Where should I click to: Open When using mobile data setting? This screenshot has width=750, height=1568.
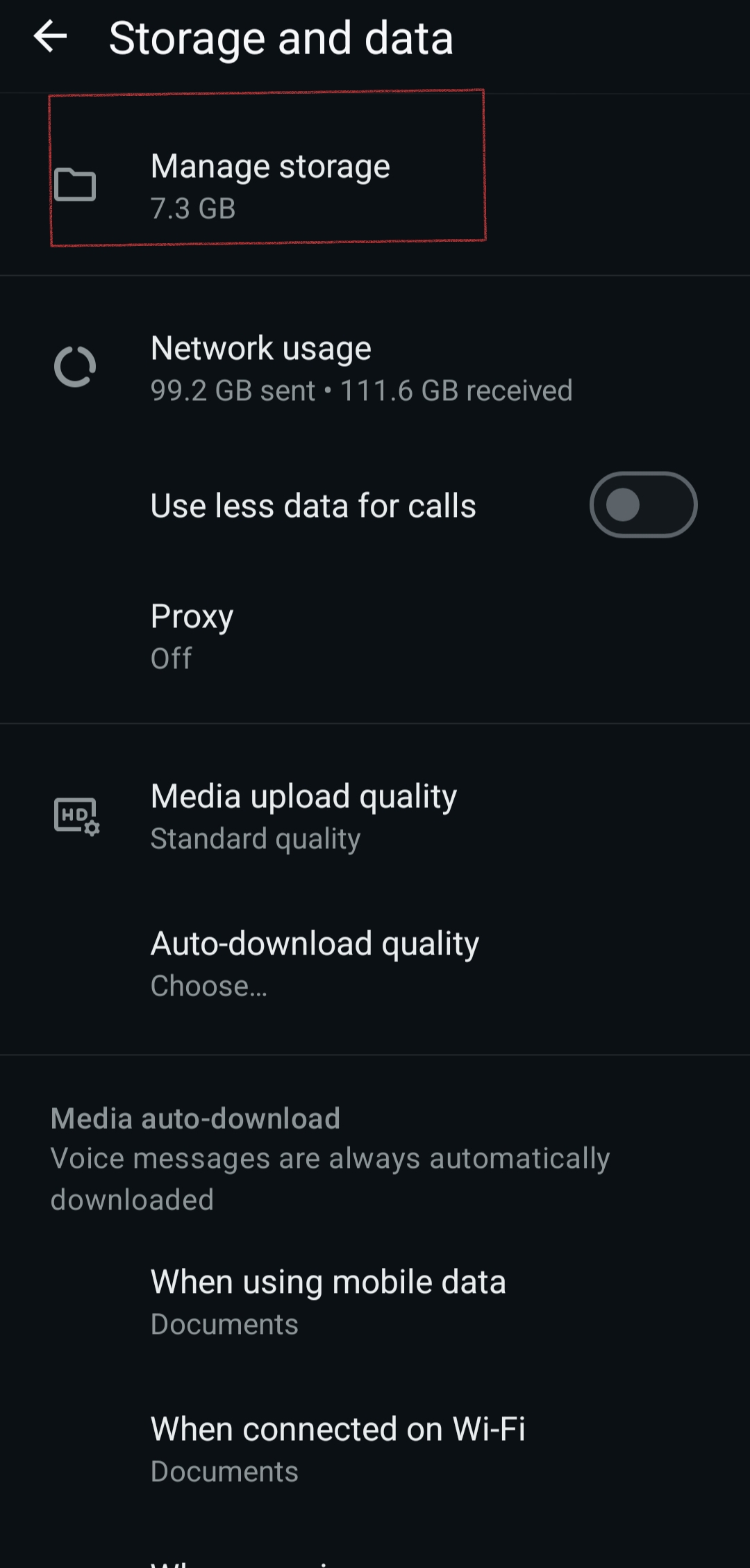(x=328, y=1301)
